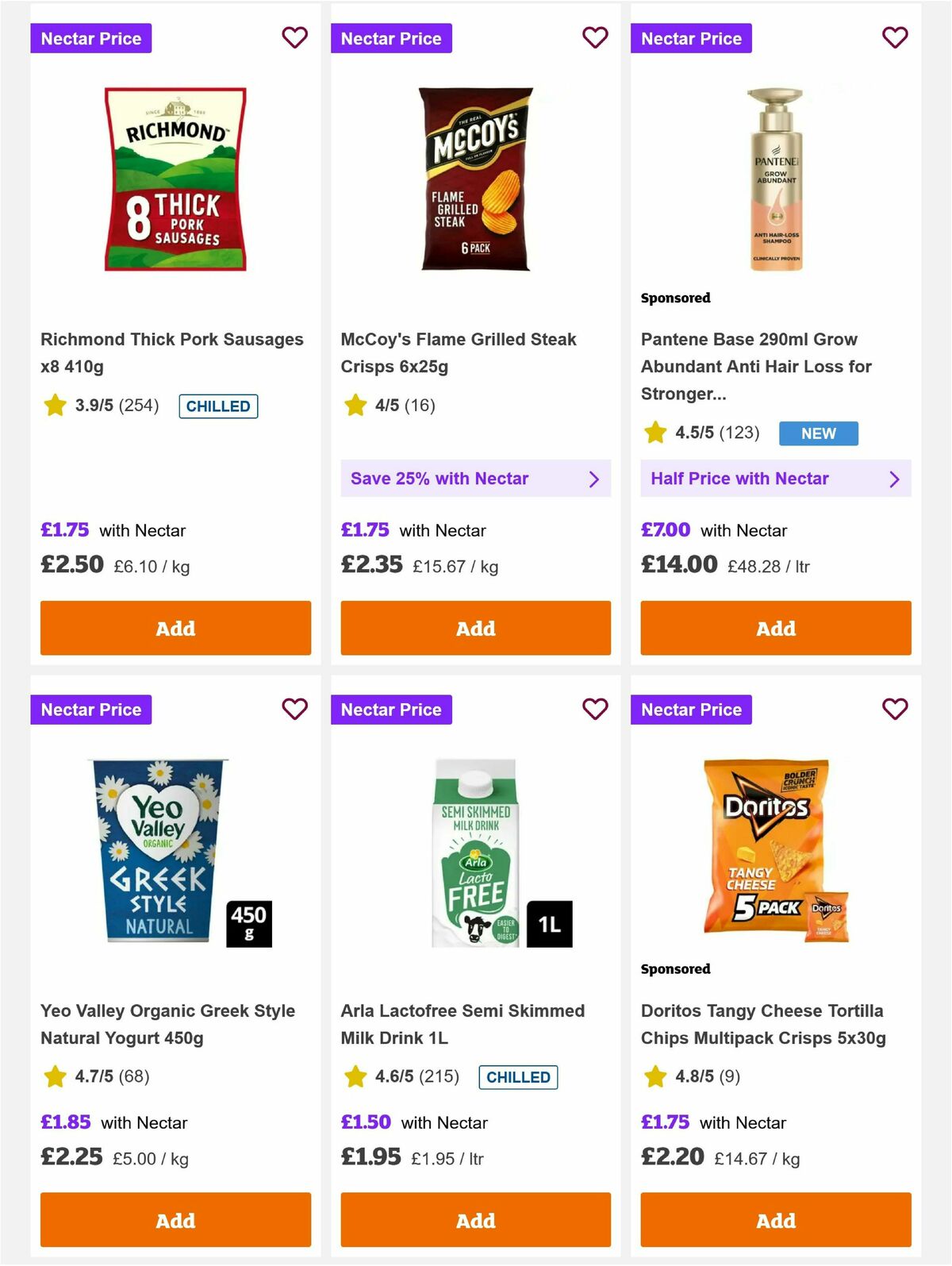Add Richmond Thick Pork Sausages to basket
The width and height of the screenshot is (952, 1266).
click(x=175, y=628)
